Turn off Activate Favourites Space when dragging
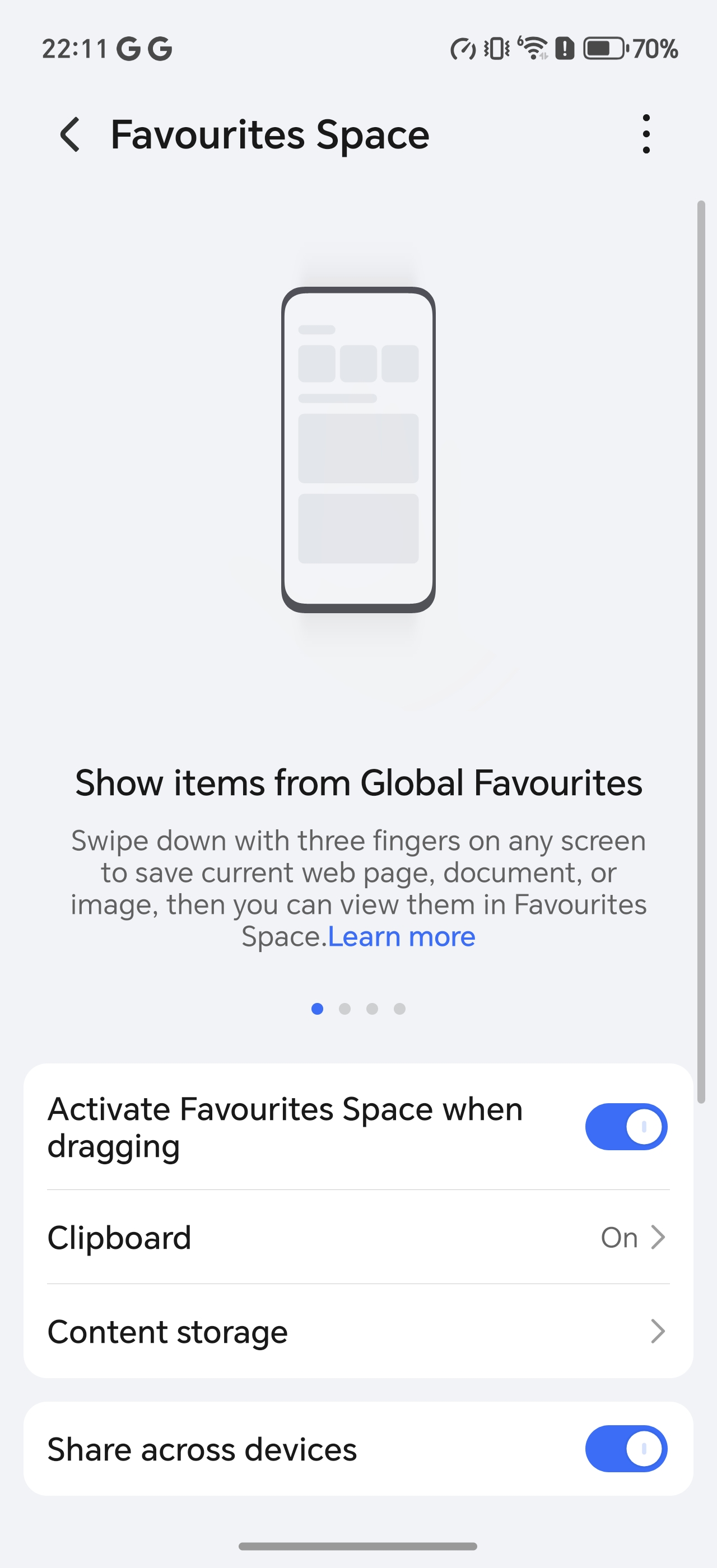This screenshot has height=1568, width=717. (626, 1127)
